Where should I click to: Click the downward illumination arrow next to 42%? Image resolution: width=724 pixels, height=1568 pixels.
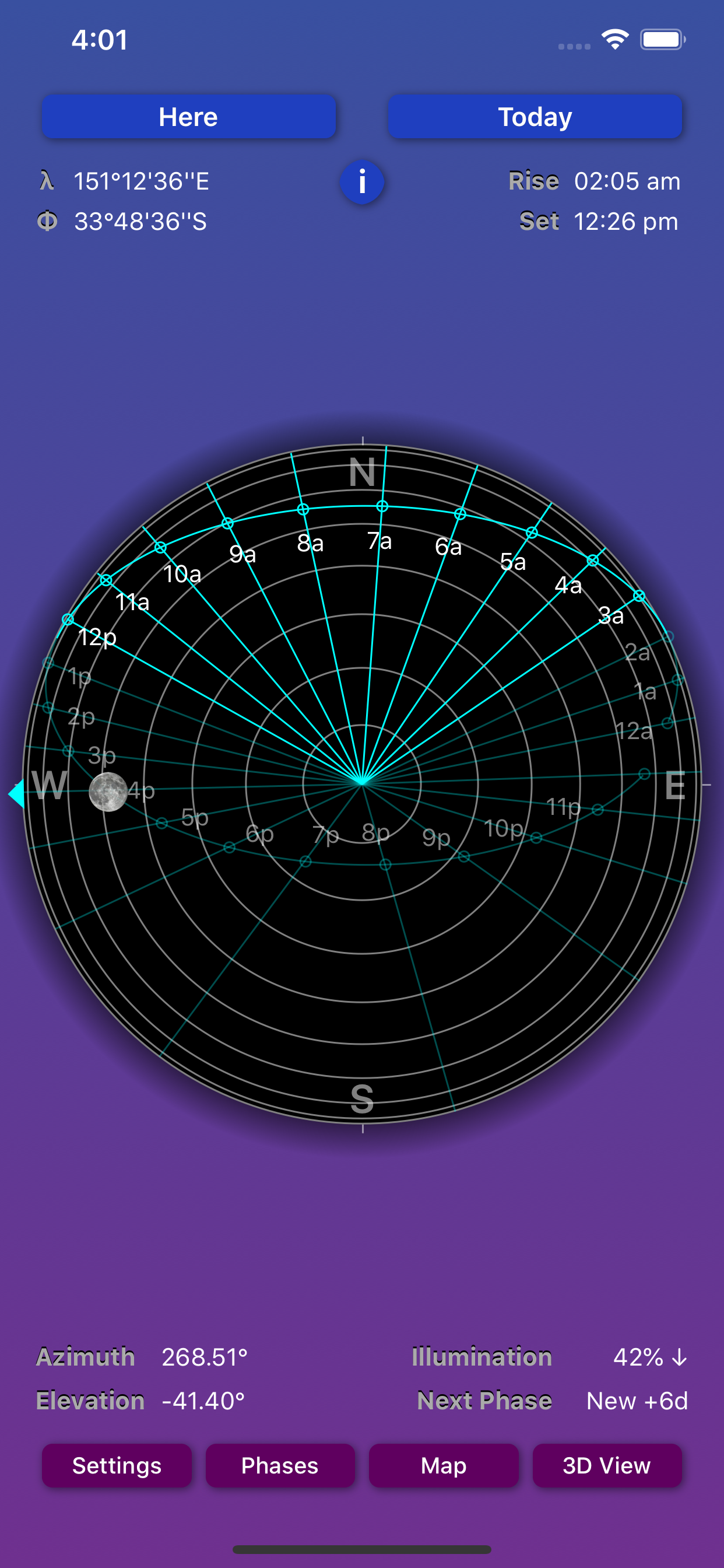[680, 1357]
